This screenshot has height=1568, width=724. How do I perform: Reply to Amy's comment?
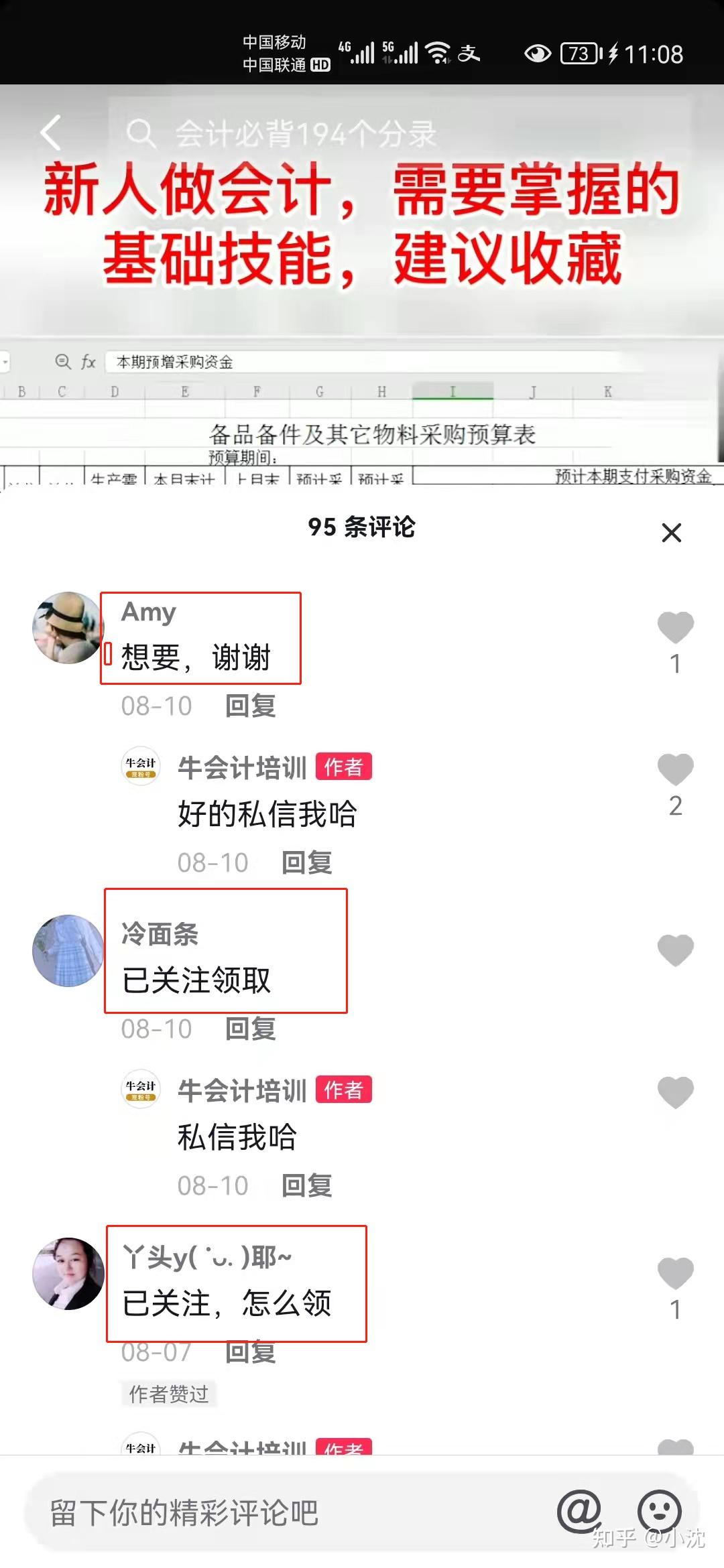pyautogui.click(x=251, y=706)
